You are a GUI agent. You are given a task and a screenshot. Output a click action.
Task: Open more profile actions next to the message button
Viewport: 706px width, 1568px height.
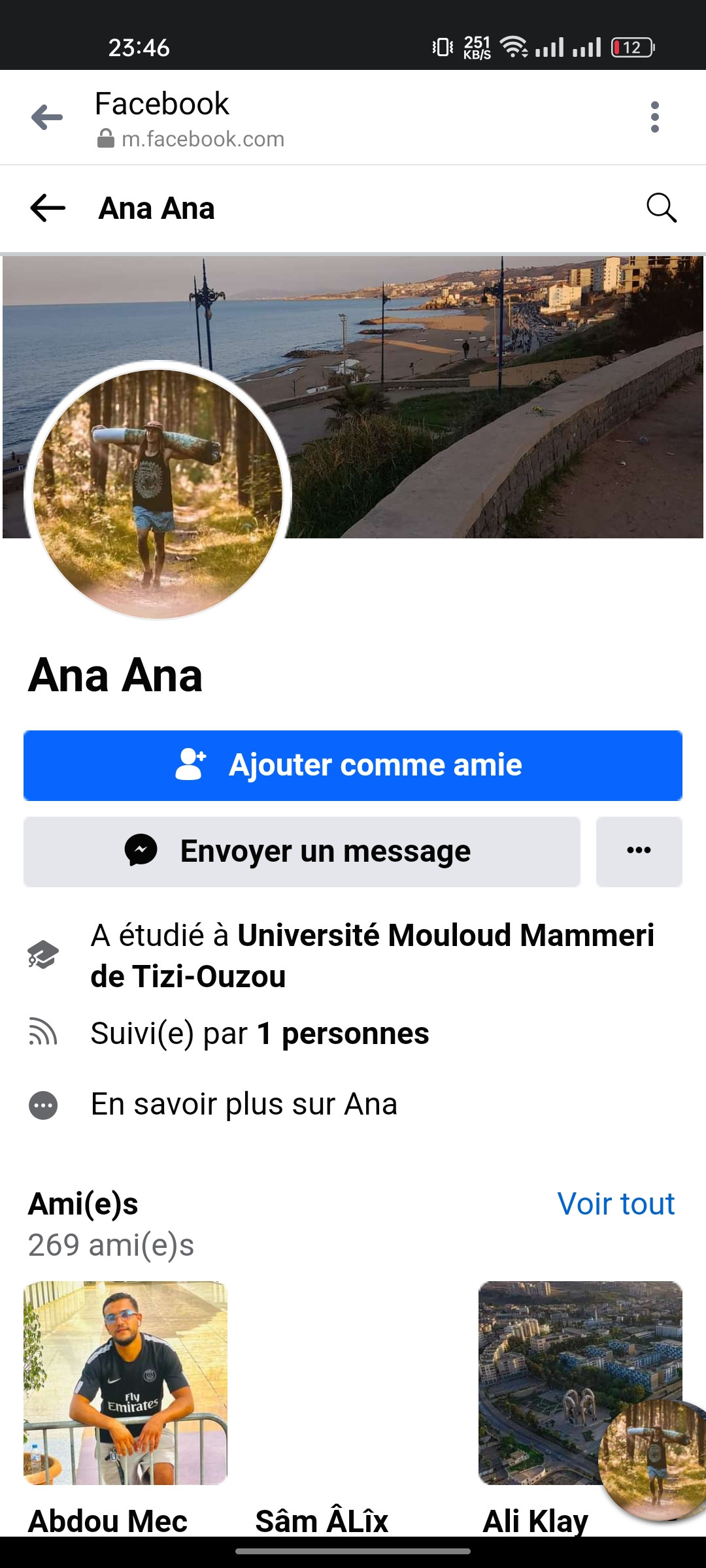(x=639, y=851)
